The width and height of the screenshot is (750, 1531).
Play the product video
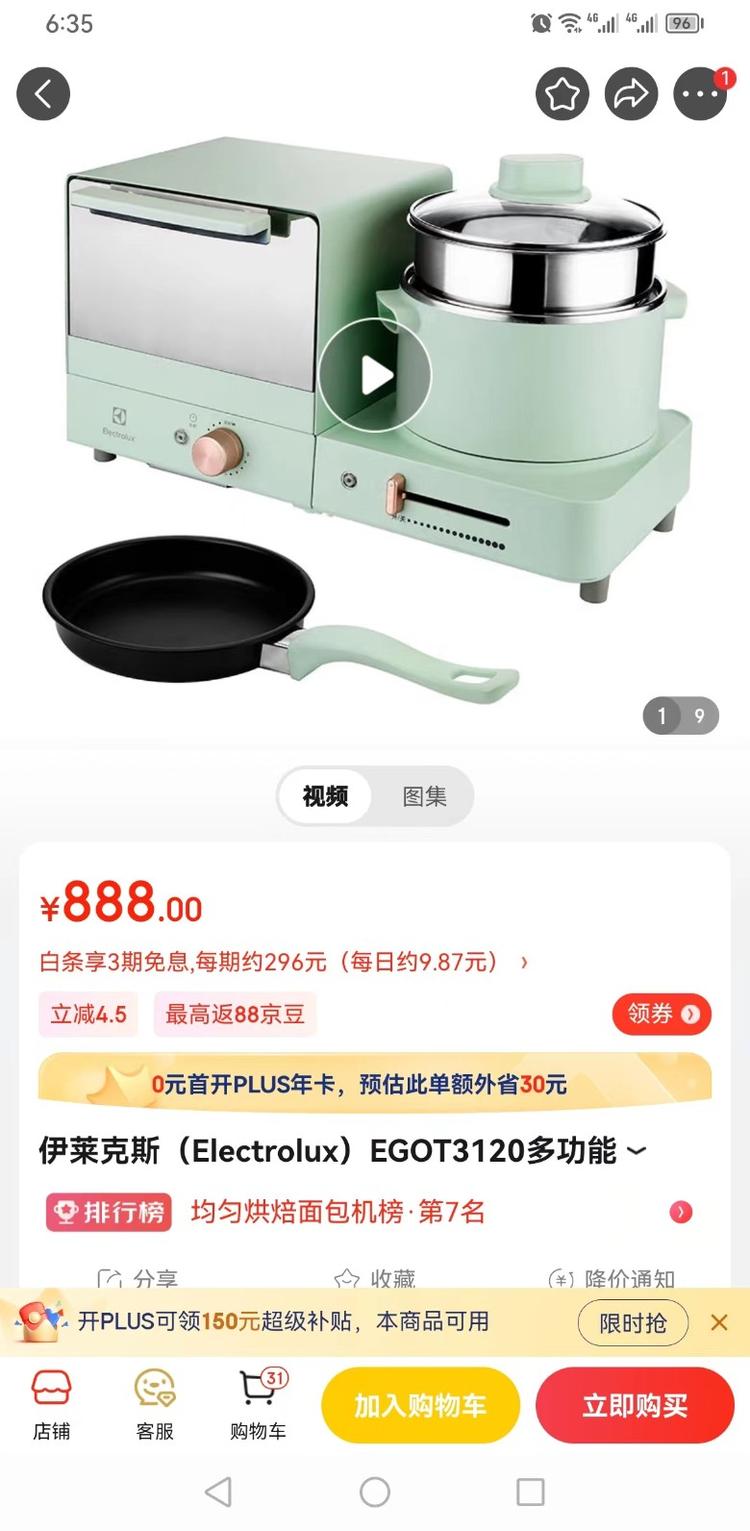[376, 376]
